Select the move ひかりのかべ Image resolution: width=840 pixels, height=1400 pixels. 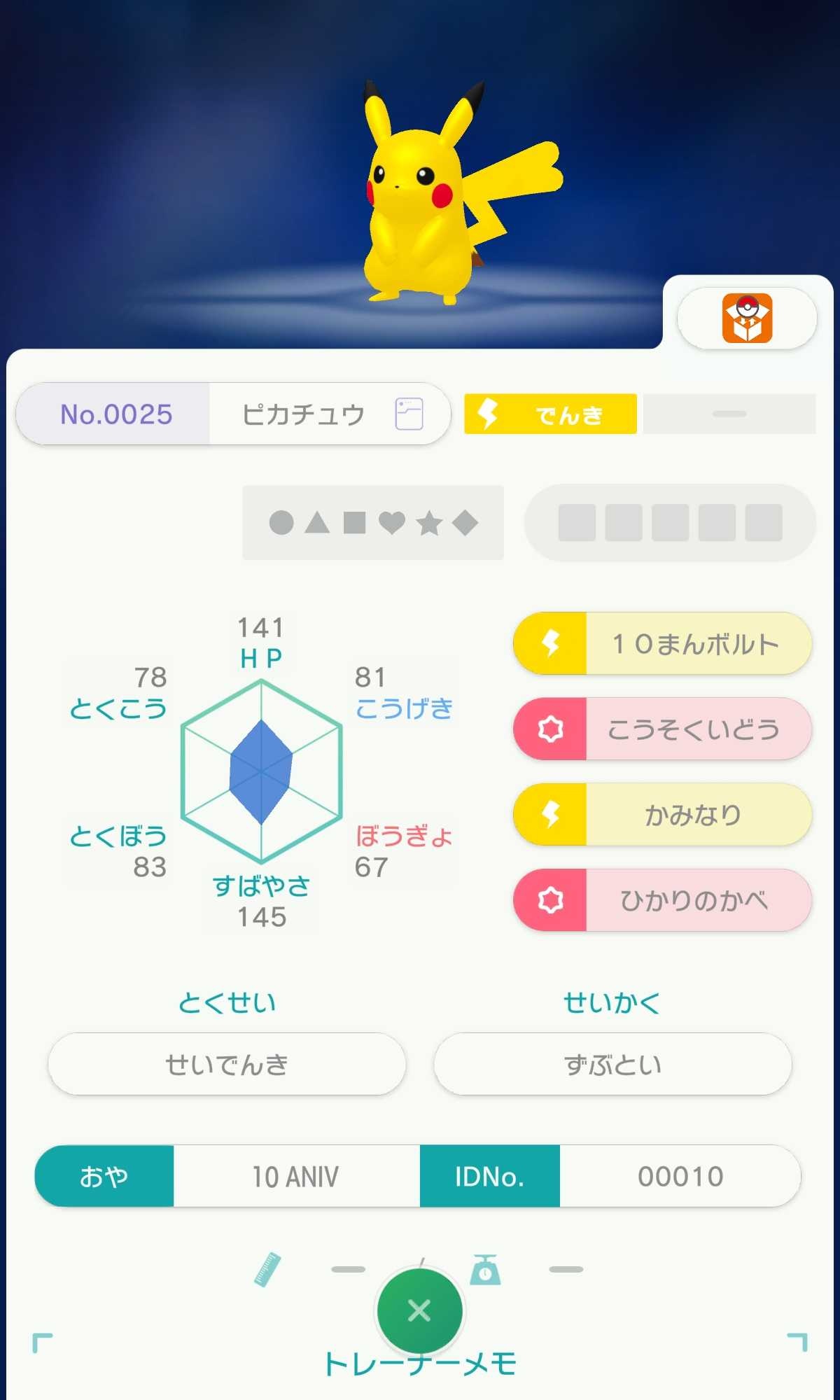[x=662, y=899]
